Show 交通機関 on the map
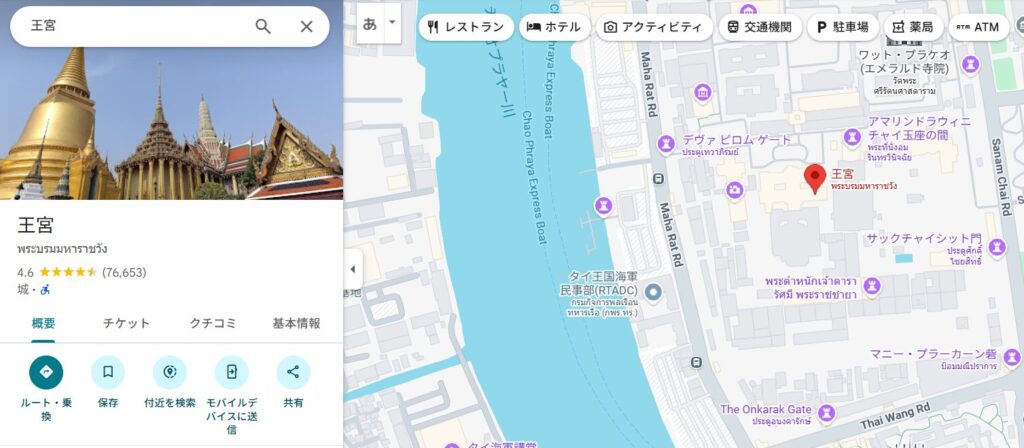Viewport: 1024px width, 448px height. [759, 27]
